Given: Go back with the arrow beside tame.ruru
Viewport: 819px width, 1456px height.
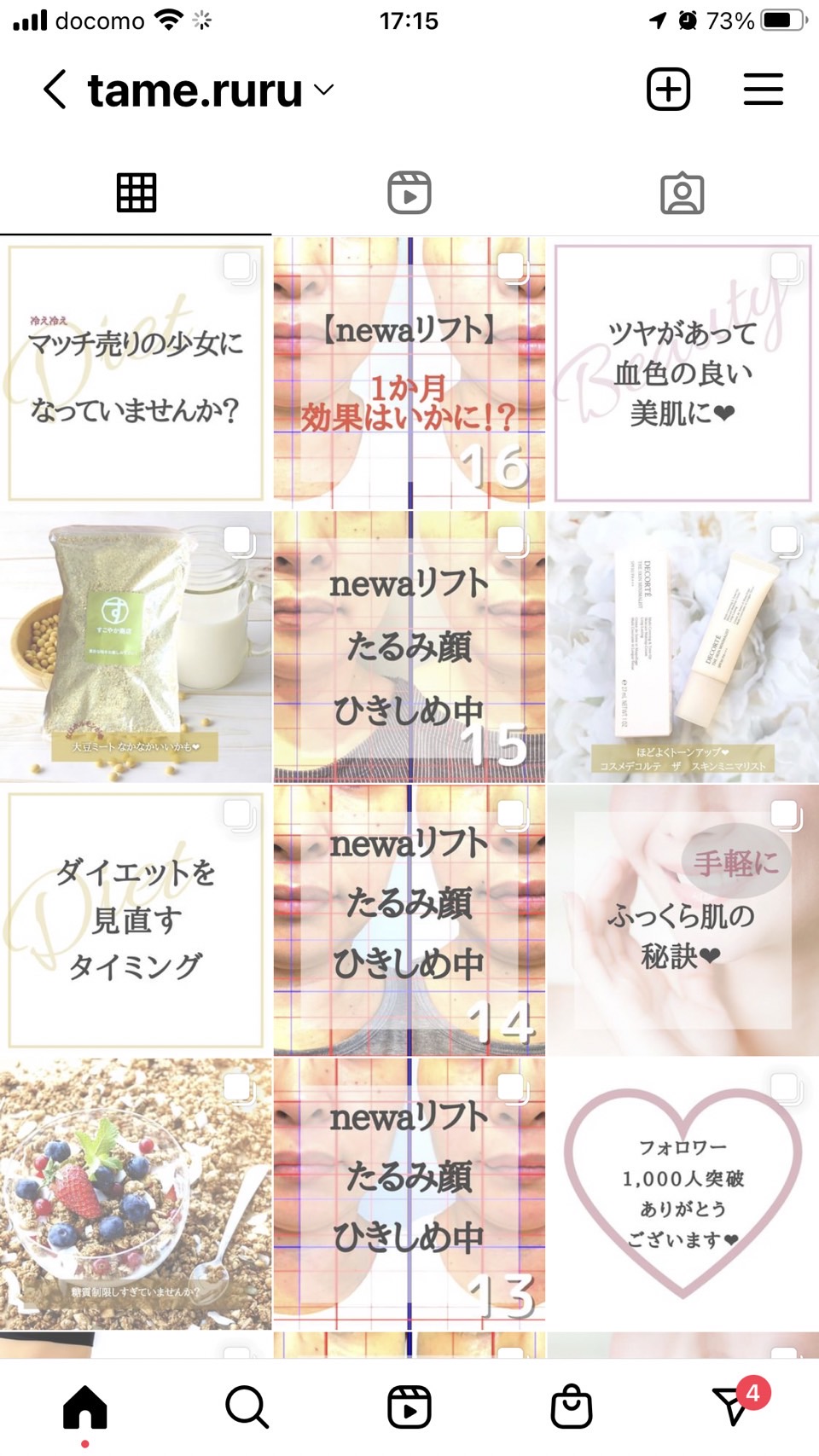Looking at the screenshot, I should [55, 90].
